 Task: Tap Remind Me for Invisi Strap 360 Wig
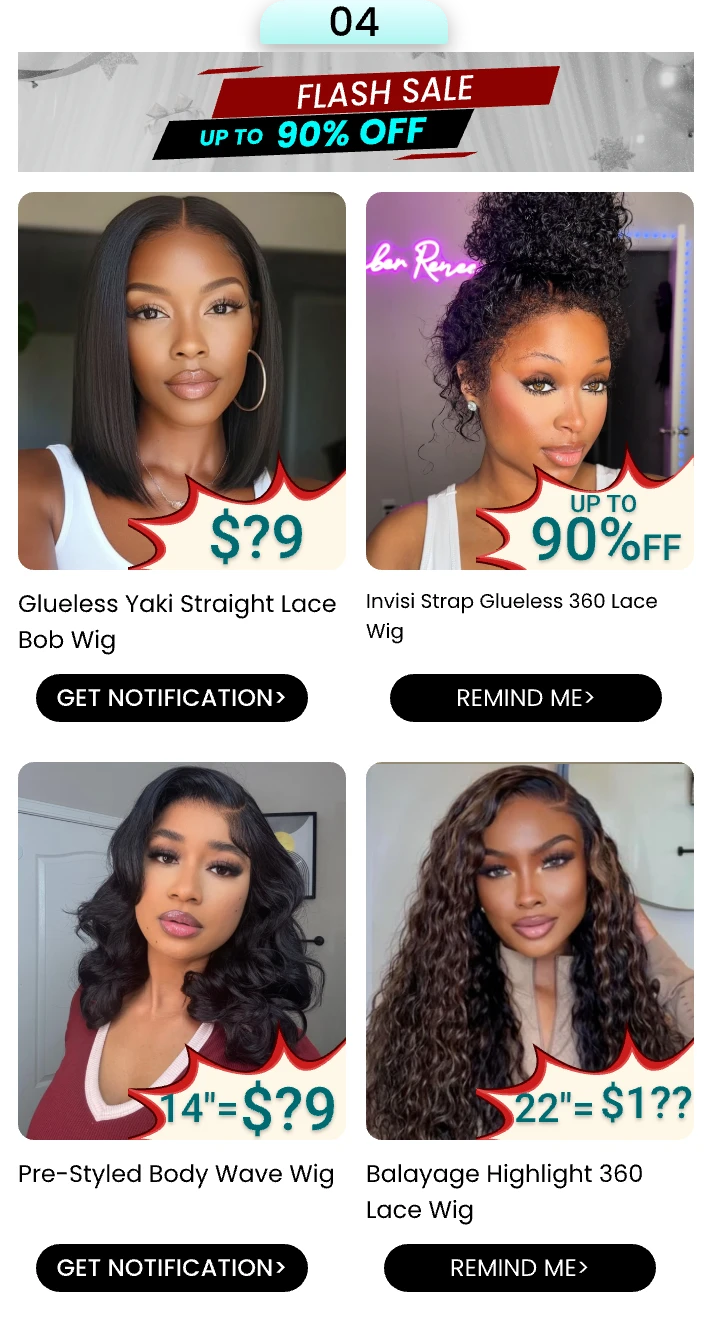525,698
